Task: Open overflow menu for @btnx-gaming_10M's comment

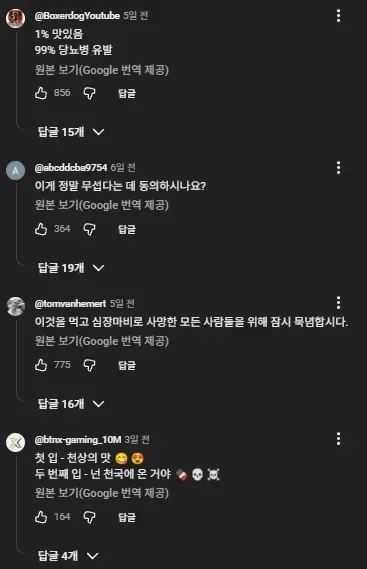Action: click(x=338, y=439)
